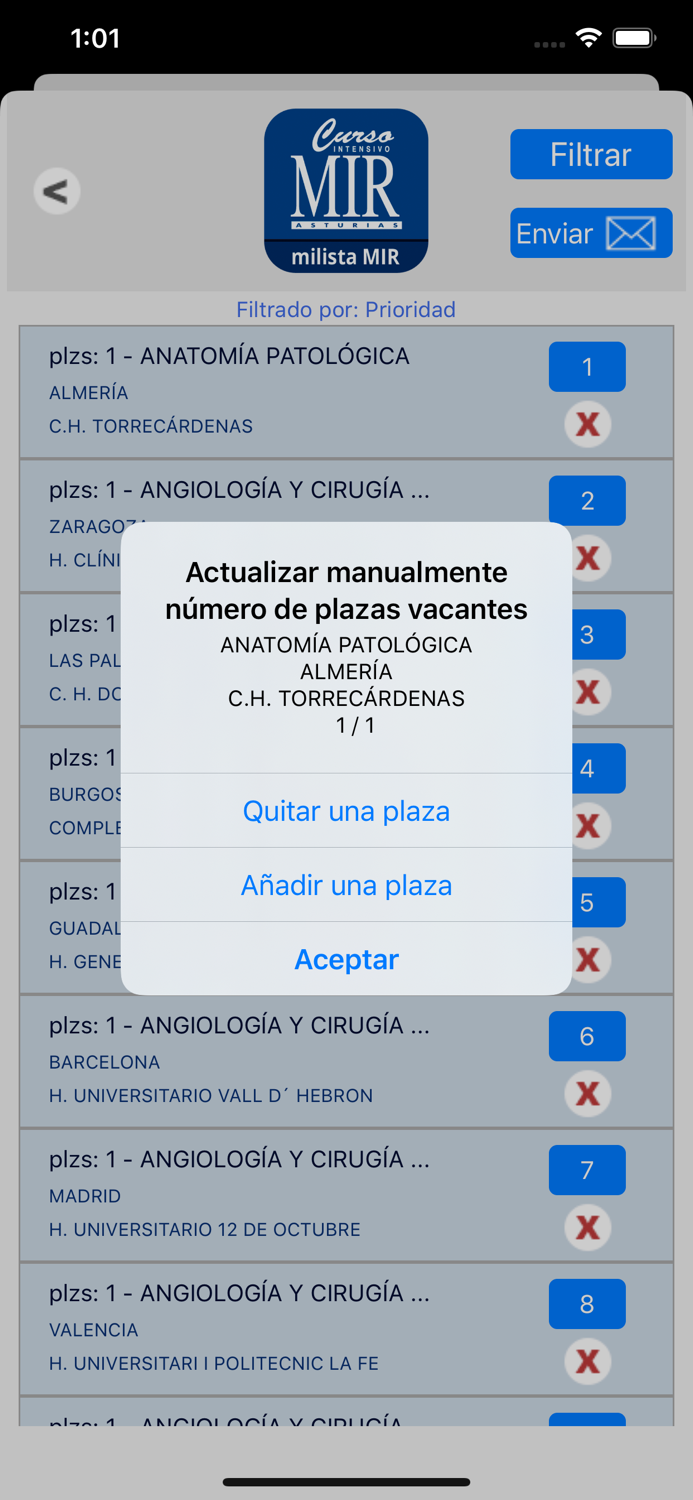Select Añadir una plaza option
Viewport: 693px width, 1500px height.
(x=346, y=885)
